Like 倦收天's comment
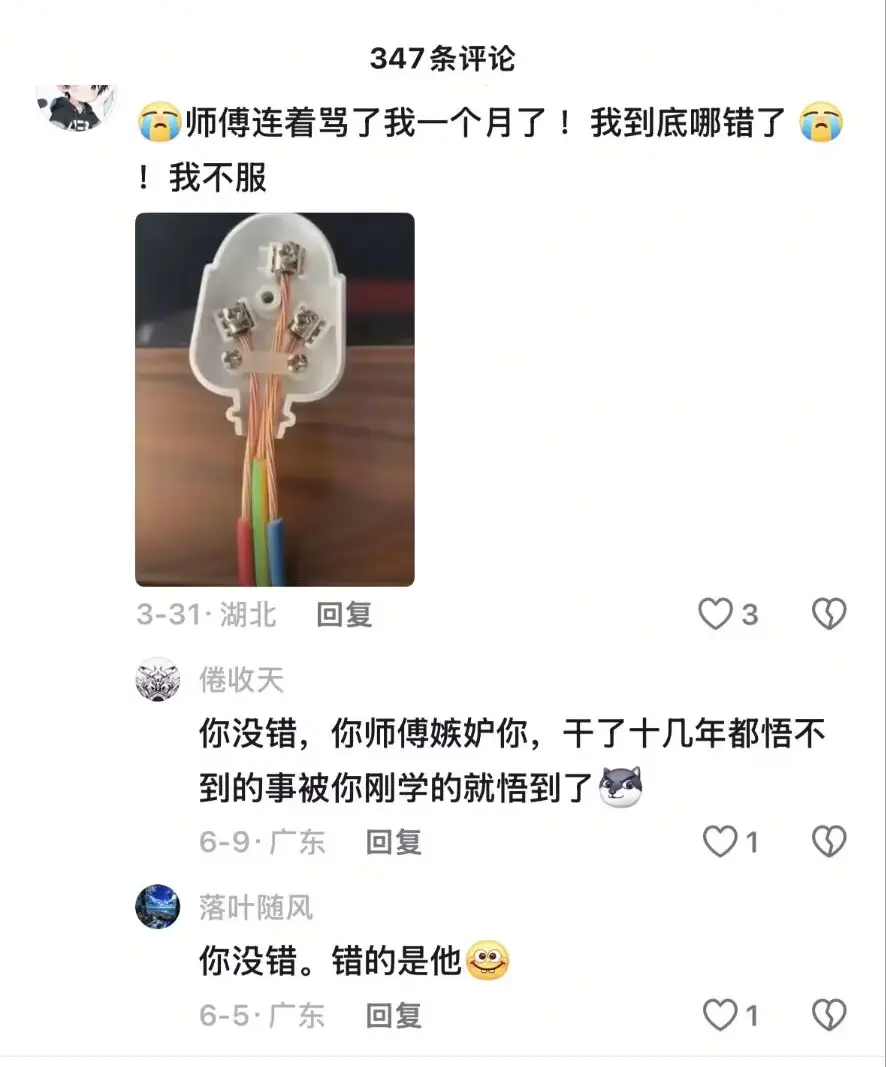The width and height of the screenshot is (886, 1067). [720, 842]
